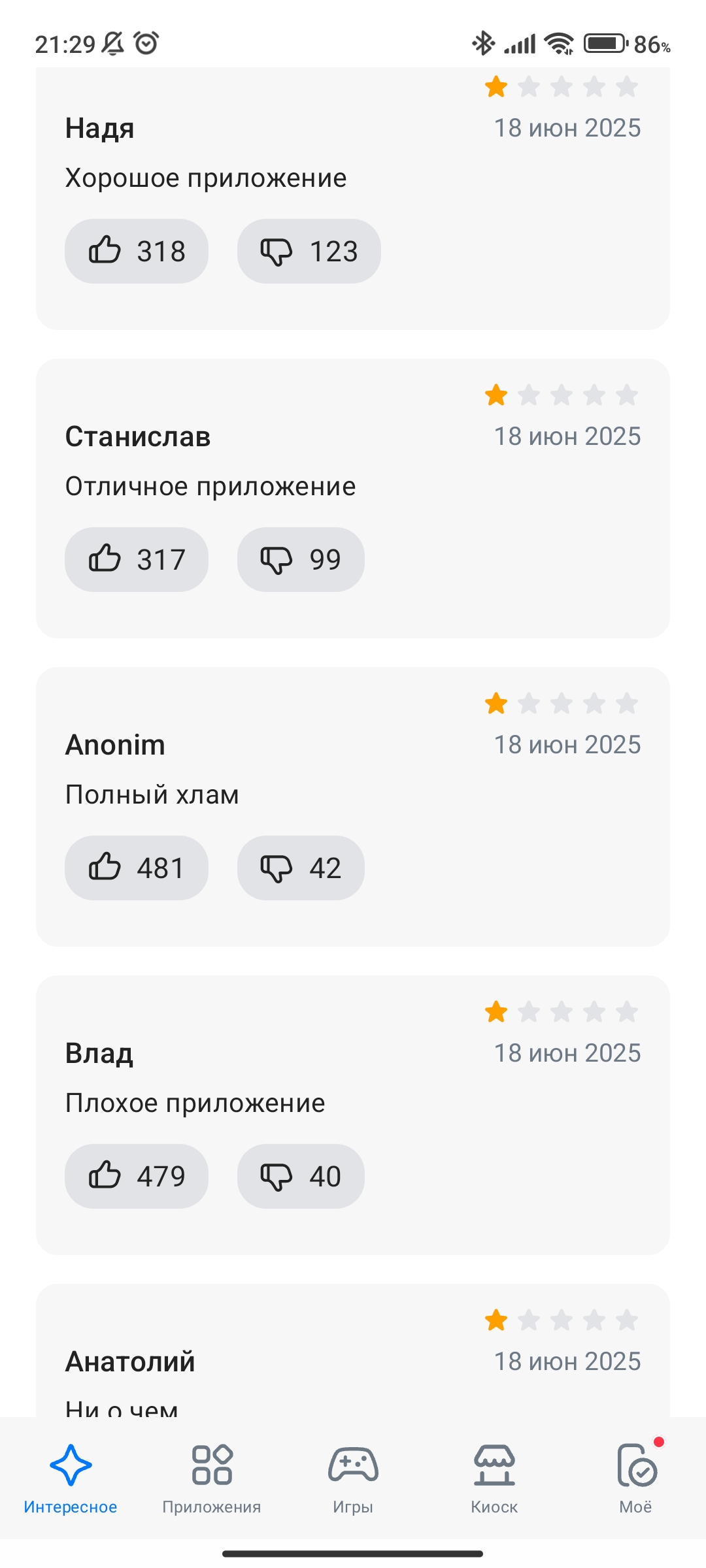Dislike Станислав's review

tap(301, 560)
